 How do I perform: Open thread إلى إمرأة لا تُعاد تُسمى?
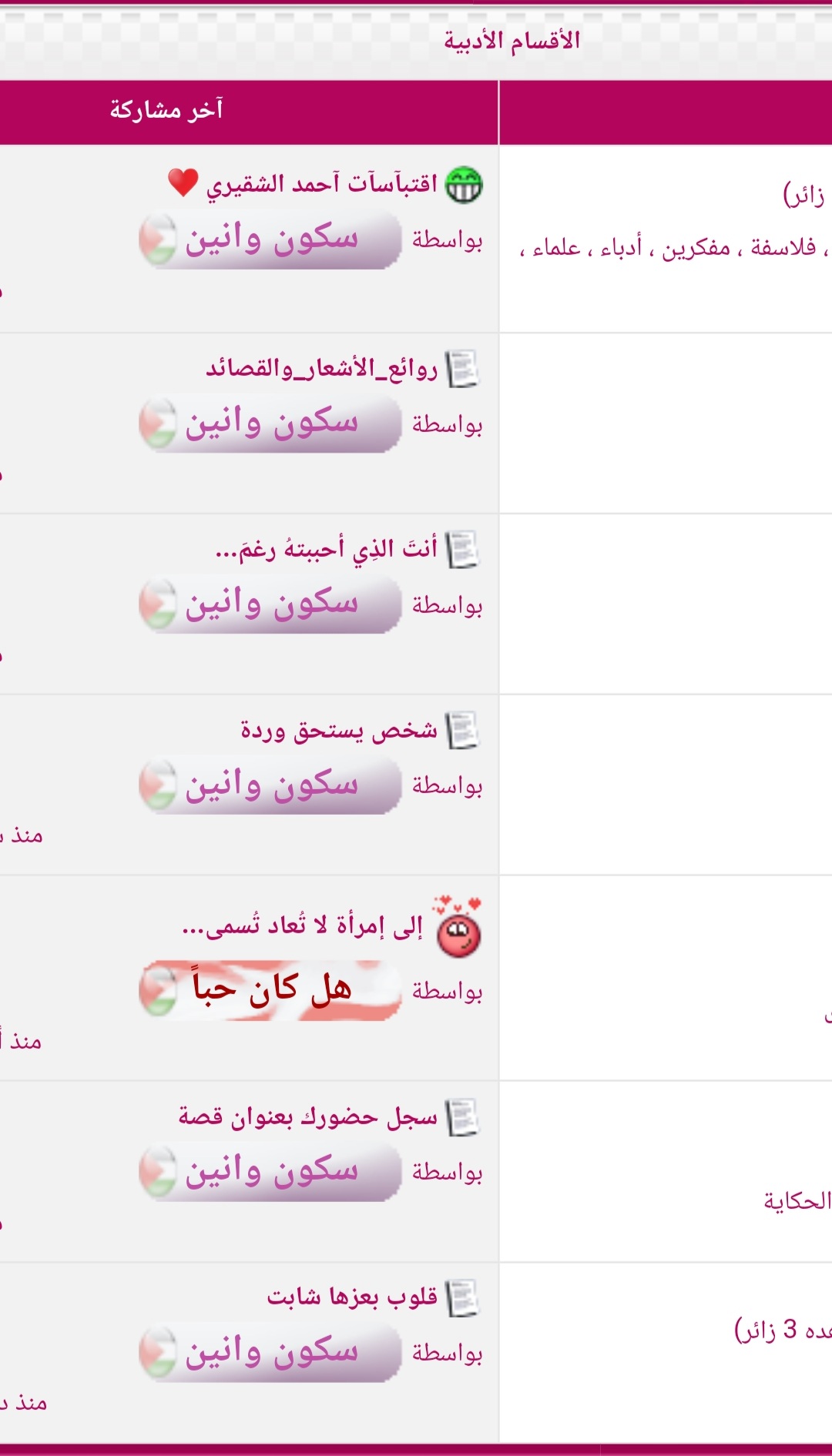click(x=303, y=926)
